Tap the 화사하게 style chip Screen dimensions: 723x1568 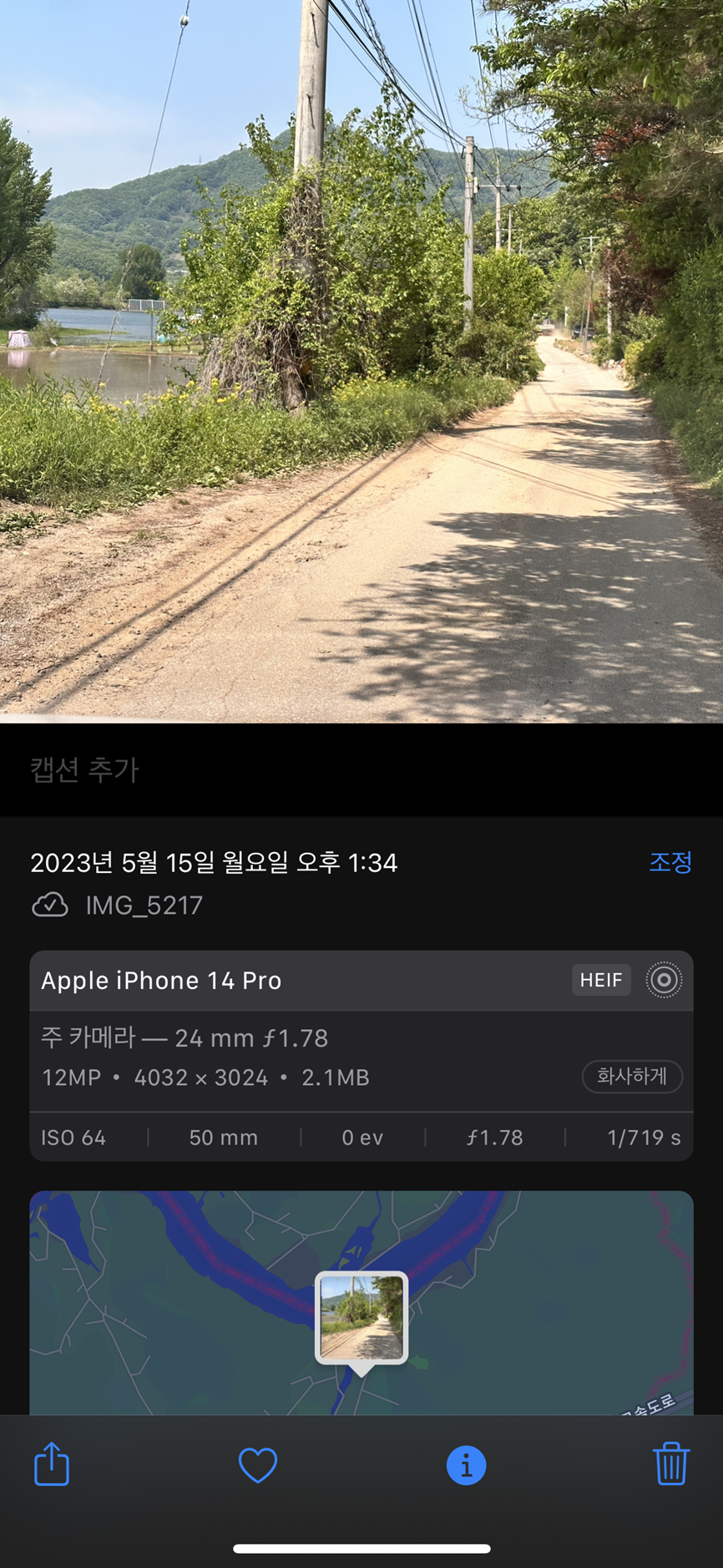632,1077
